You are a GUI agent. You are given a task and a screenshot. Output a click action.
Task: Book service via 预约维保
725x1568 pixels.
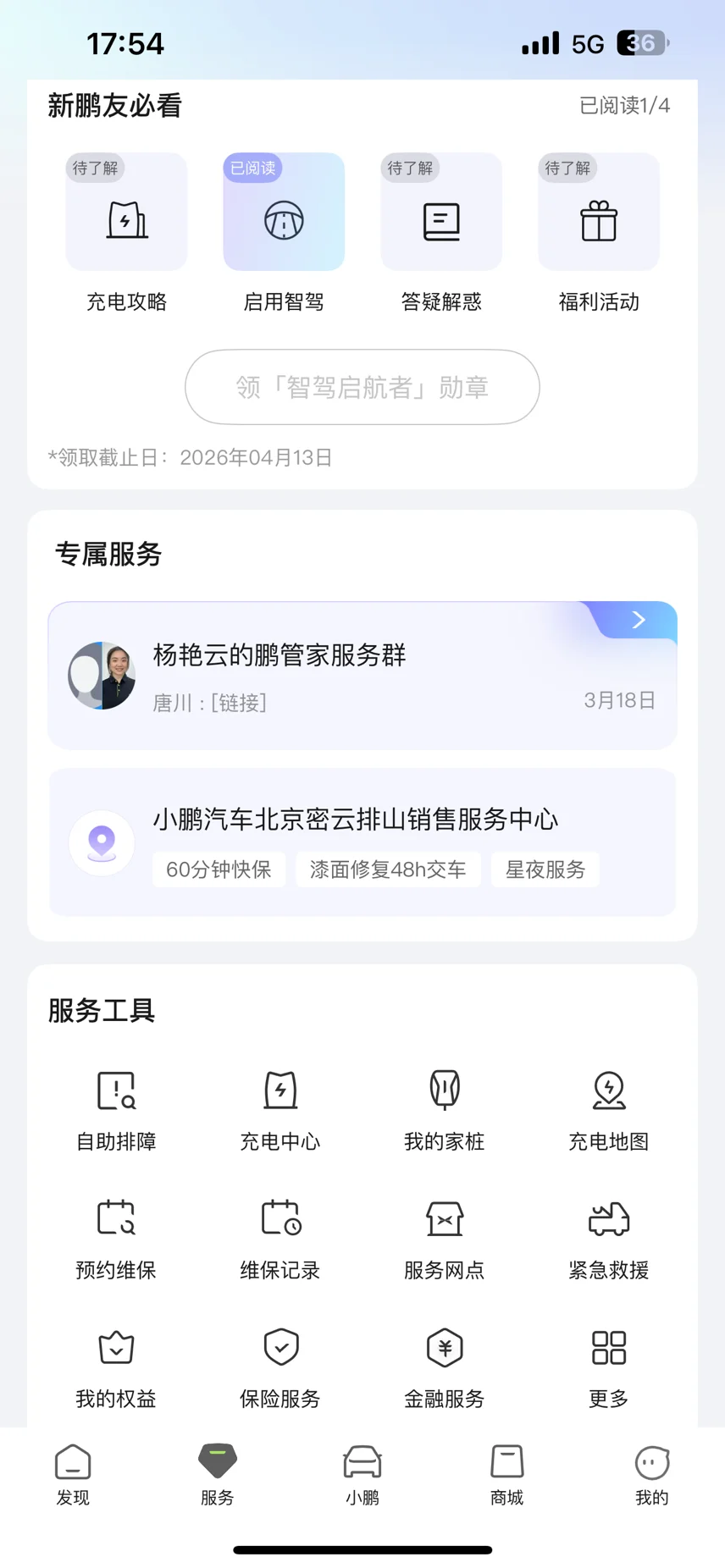(x=116, y=1237)
